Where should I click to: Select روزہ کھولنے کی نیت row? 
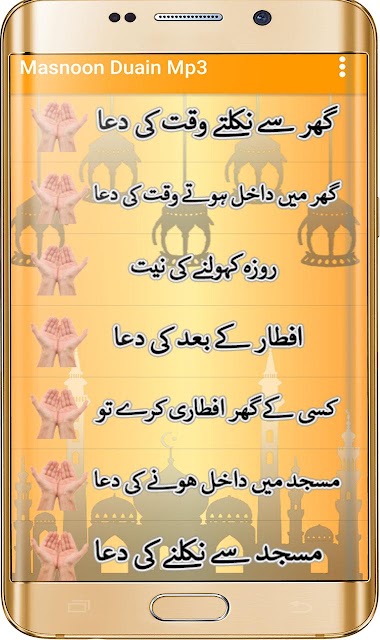(190, 269)
